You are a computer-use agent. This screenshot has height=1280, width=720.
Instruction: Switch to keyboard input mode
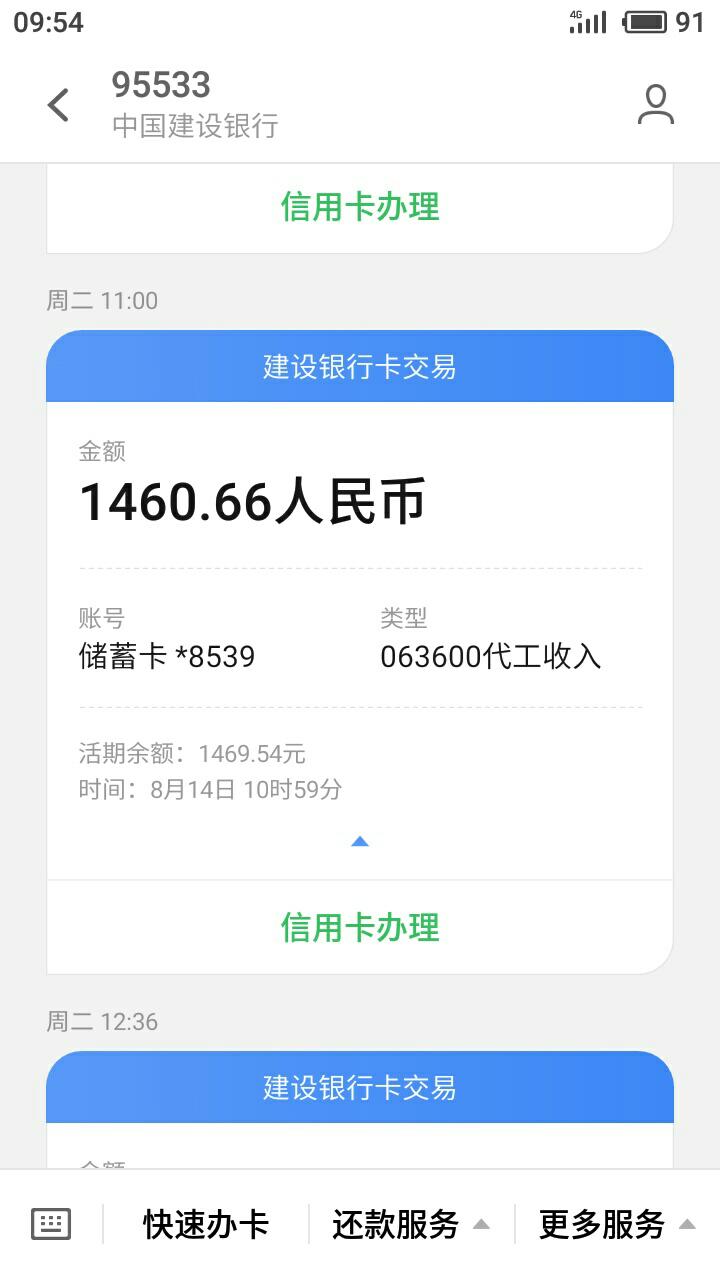click(51, 1224)
